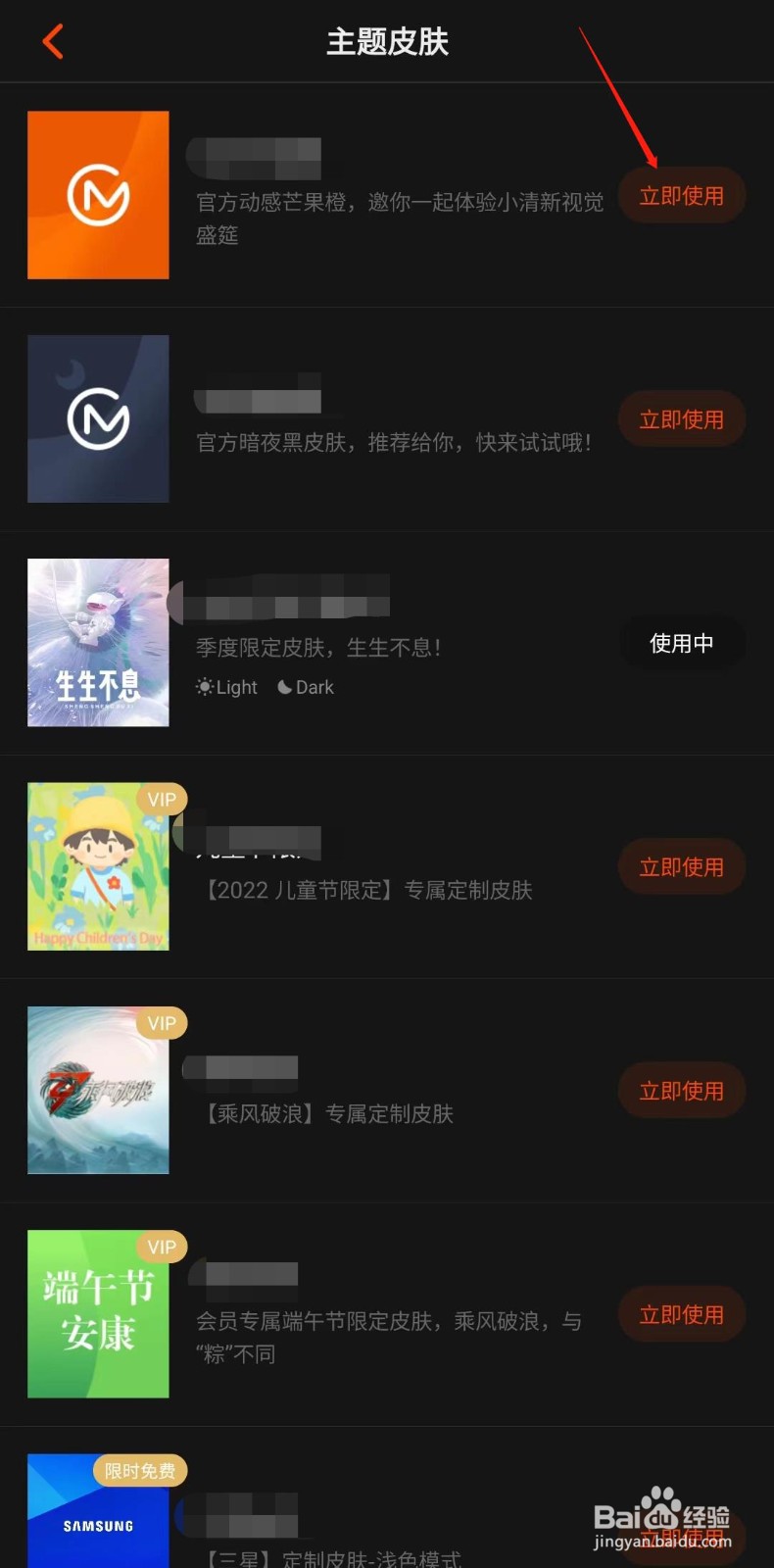This screenshot has width=774, height=1568.
Task: Click the back arrow at top left
Action: click(x=53, y=42)
